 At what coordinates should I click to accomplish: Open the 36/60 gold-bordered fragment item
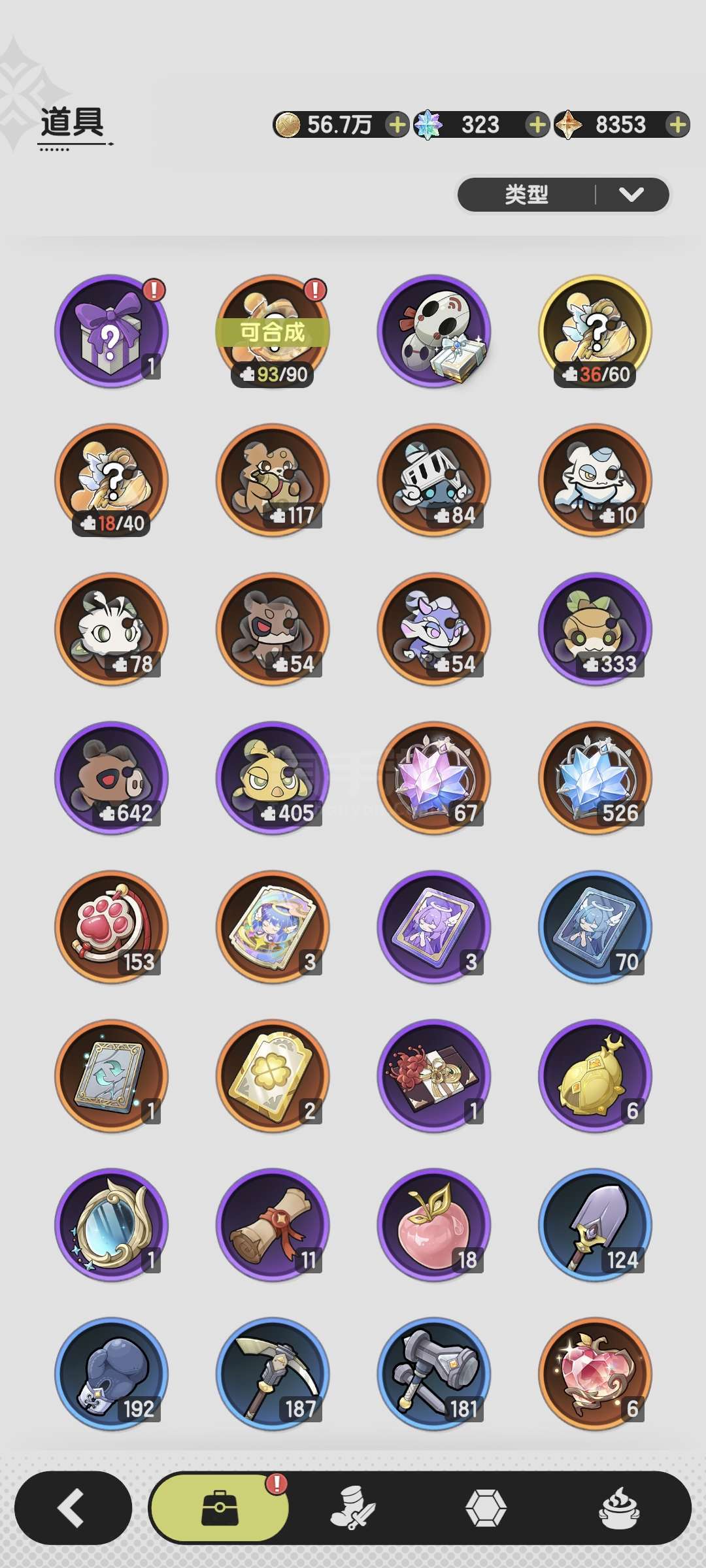click(x=595, y=331)
